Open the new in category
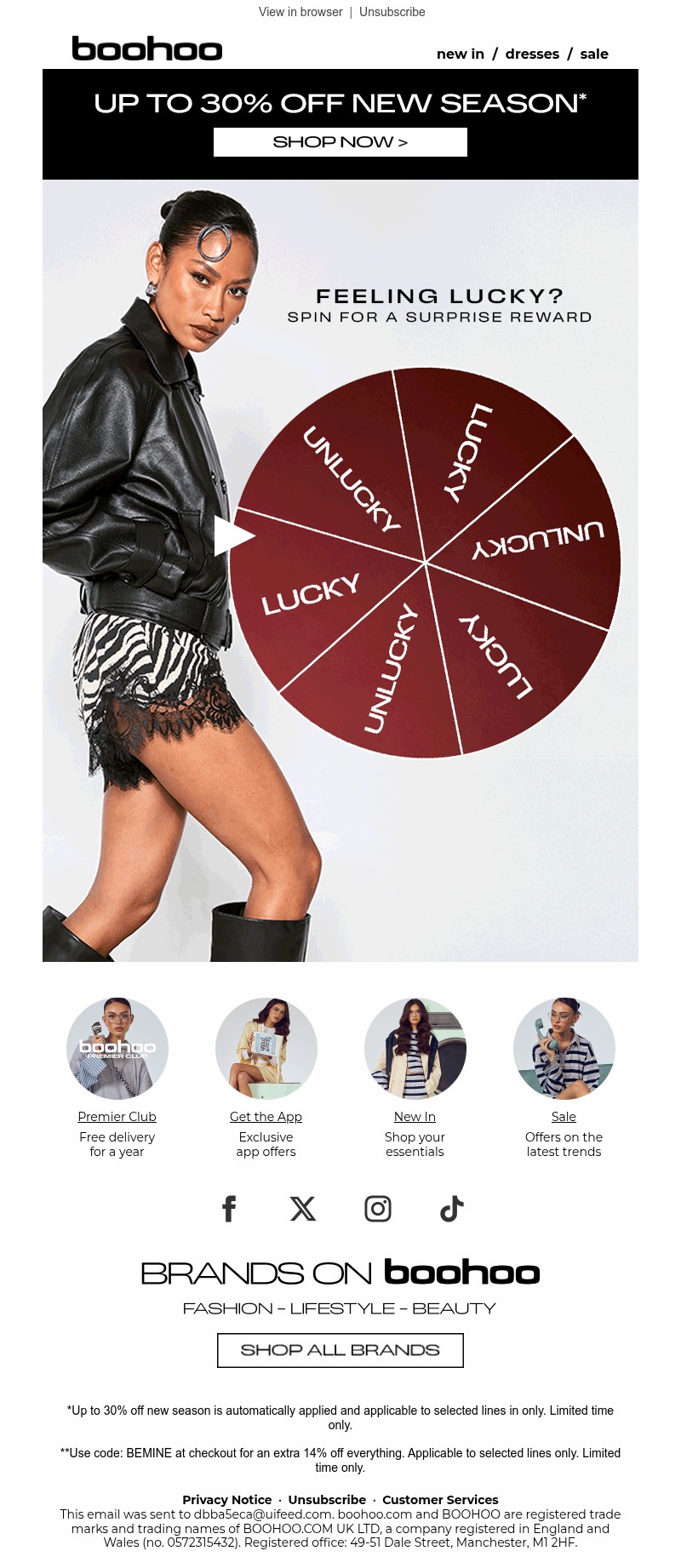 [460, 54]
